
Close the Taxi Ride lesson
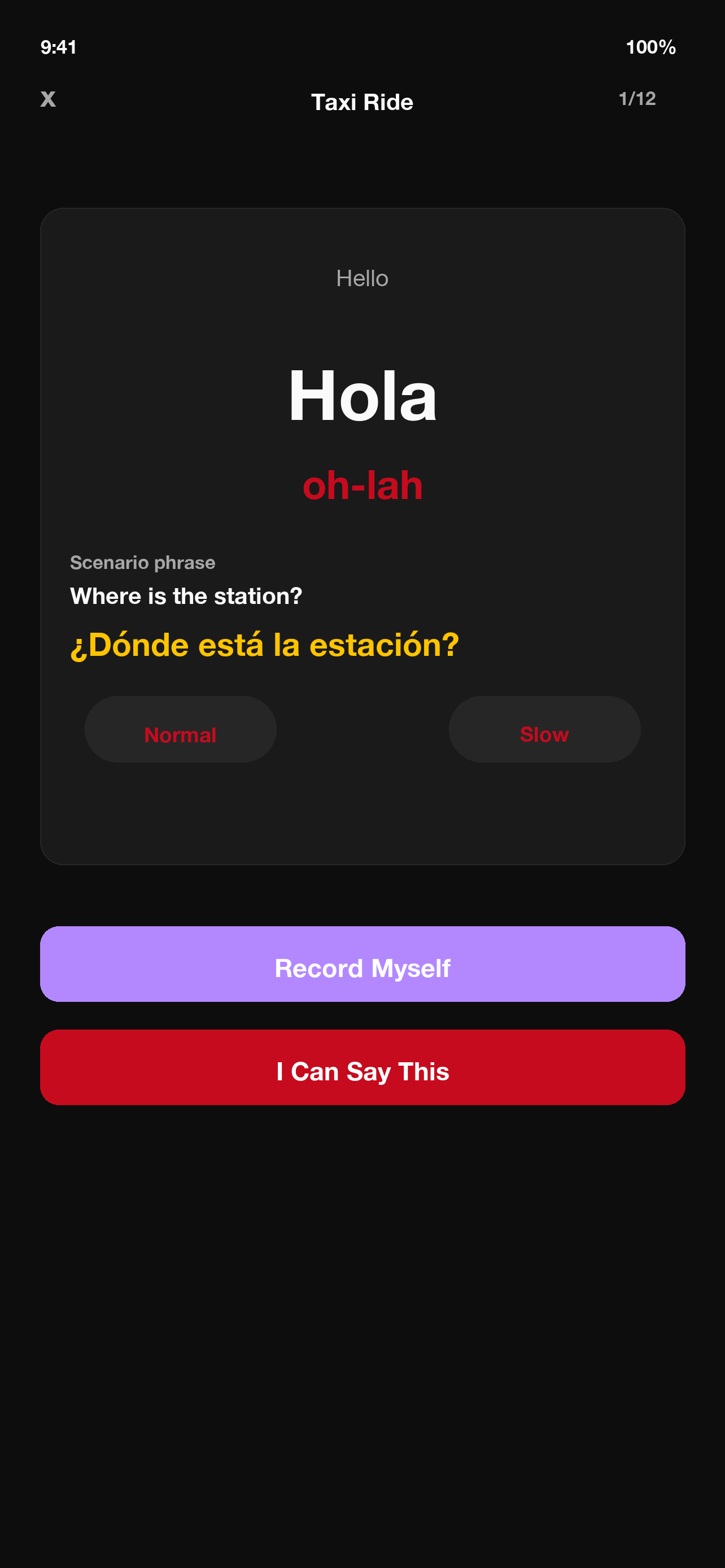click(x=48, y=99)
